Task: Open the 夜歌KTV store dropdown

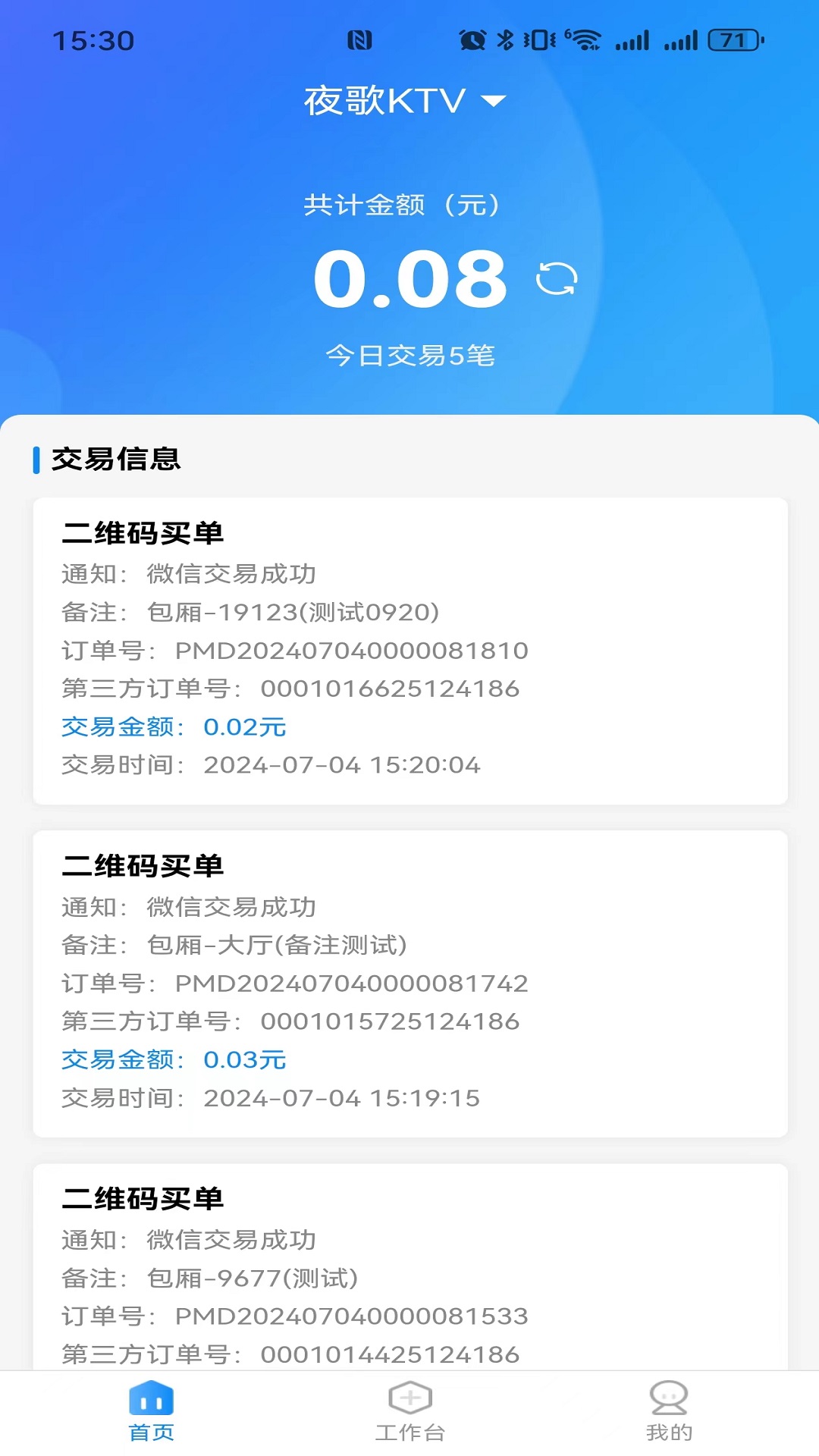Action: click(x=405, y=101)
